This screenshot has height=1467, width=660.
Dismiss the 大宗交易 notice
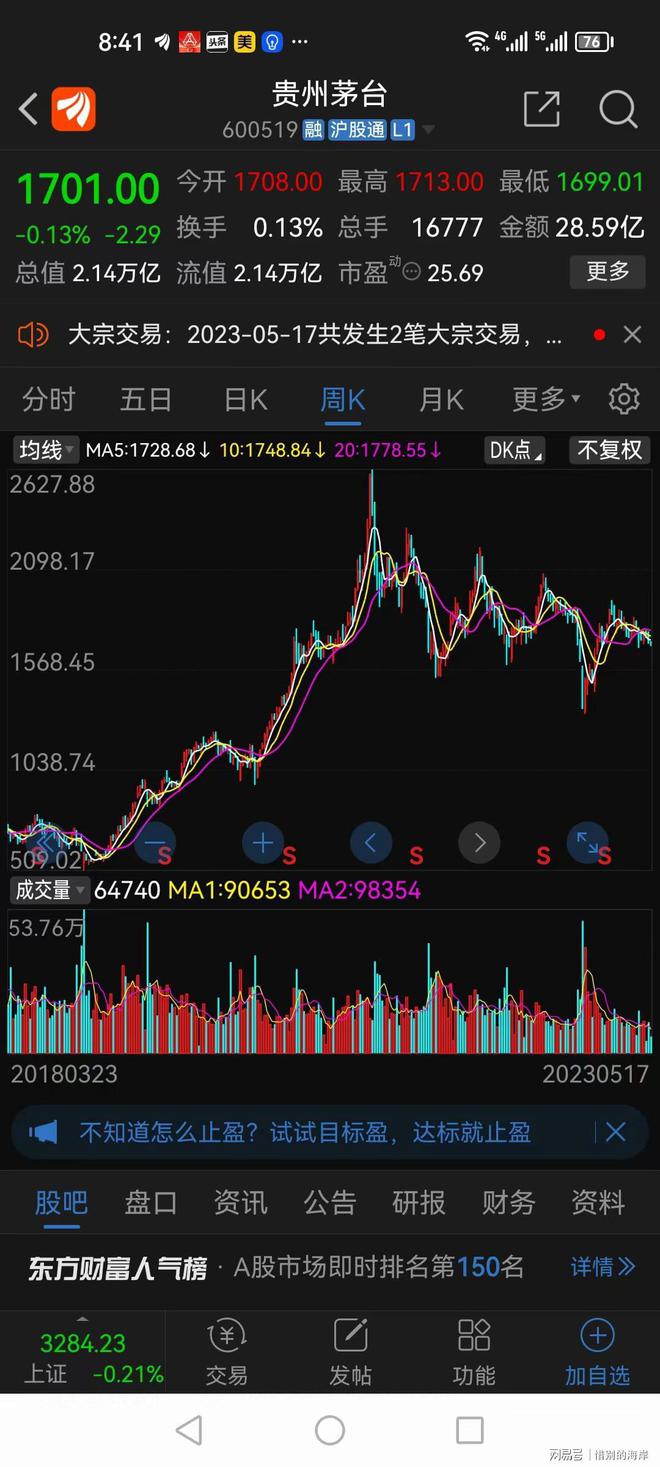632,335
